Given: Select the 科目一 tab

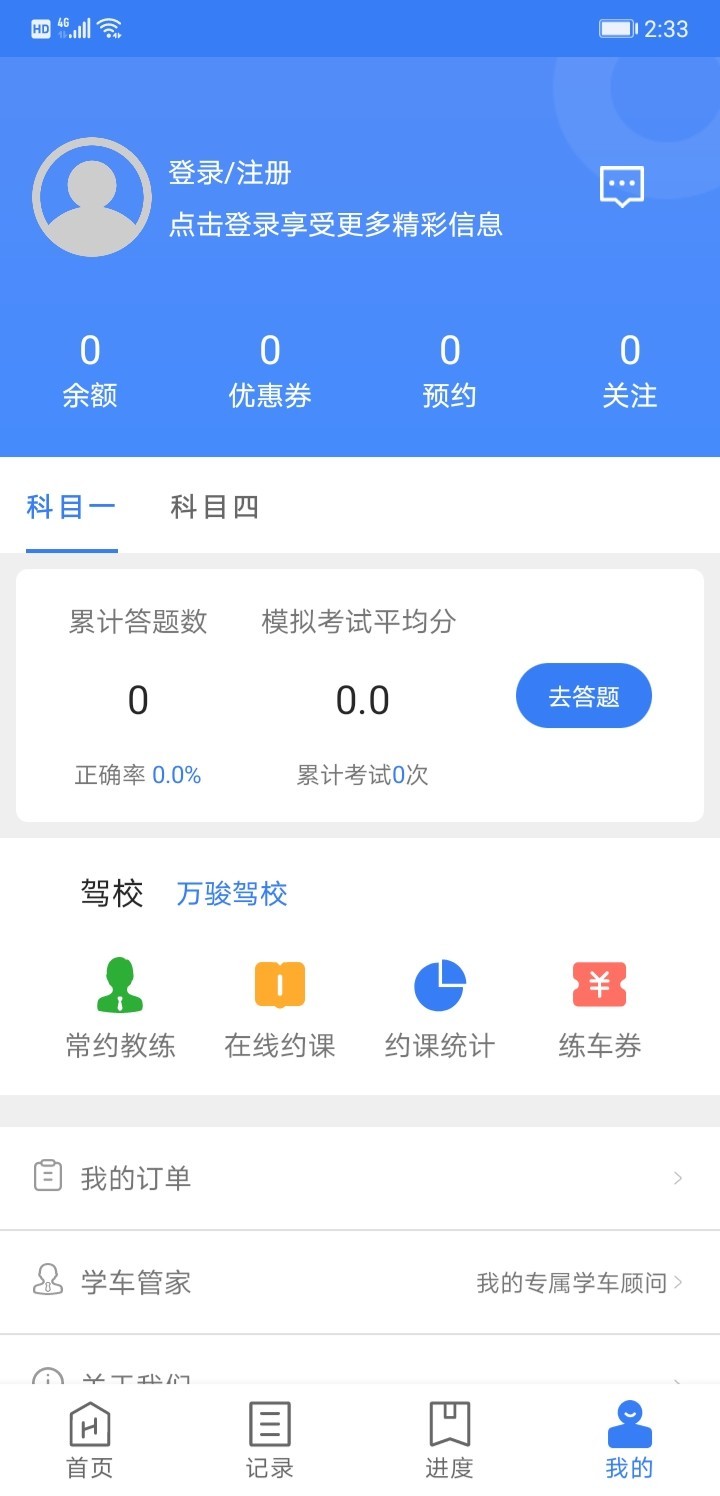Looking at the screenshot, I should (x=70, y=507).
